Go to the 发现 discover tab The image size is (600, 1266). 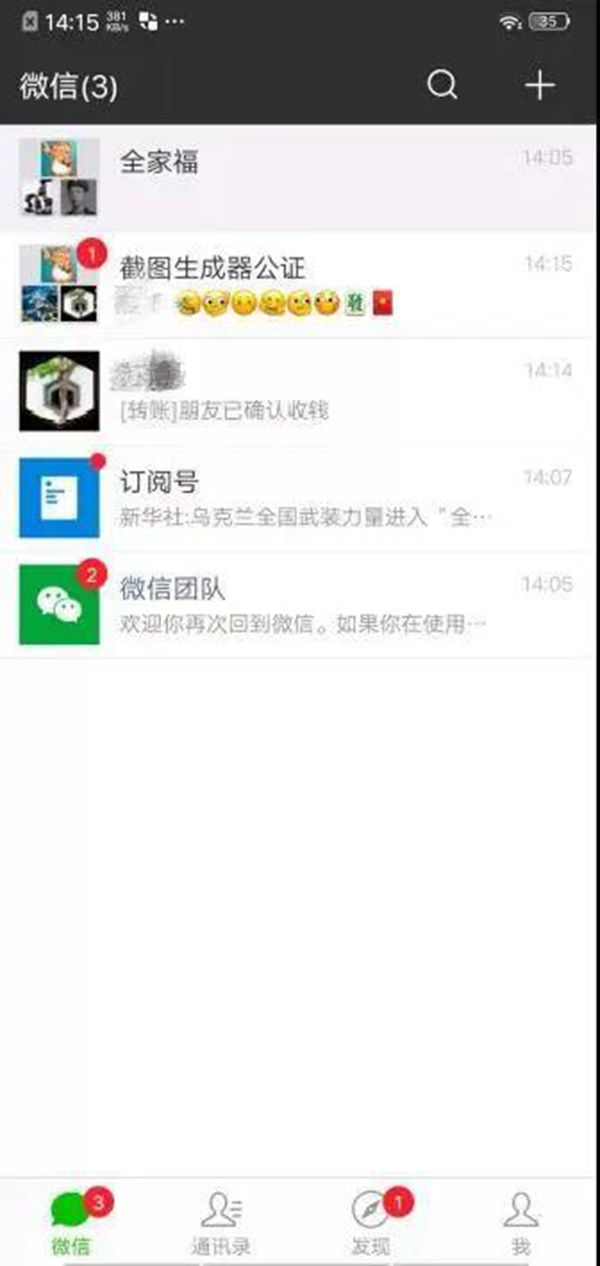[x=371, y=1222]
